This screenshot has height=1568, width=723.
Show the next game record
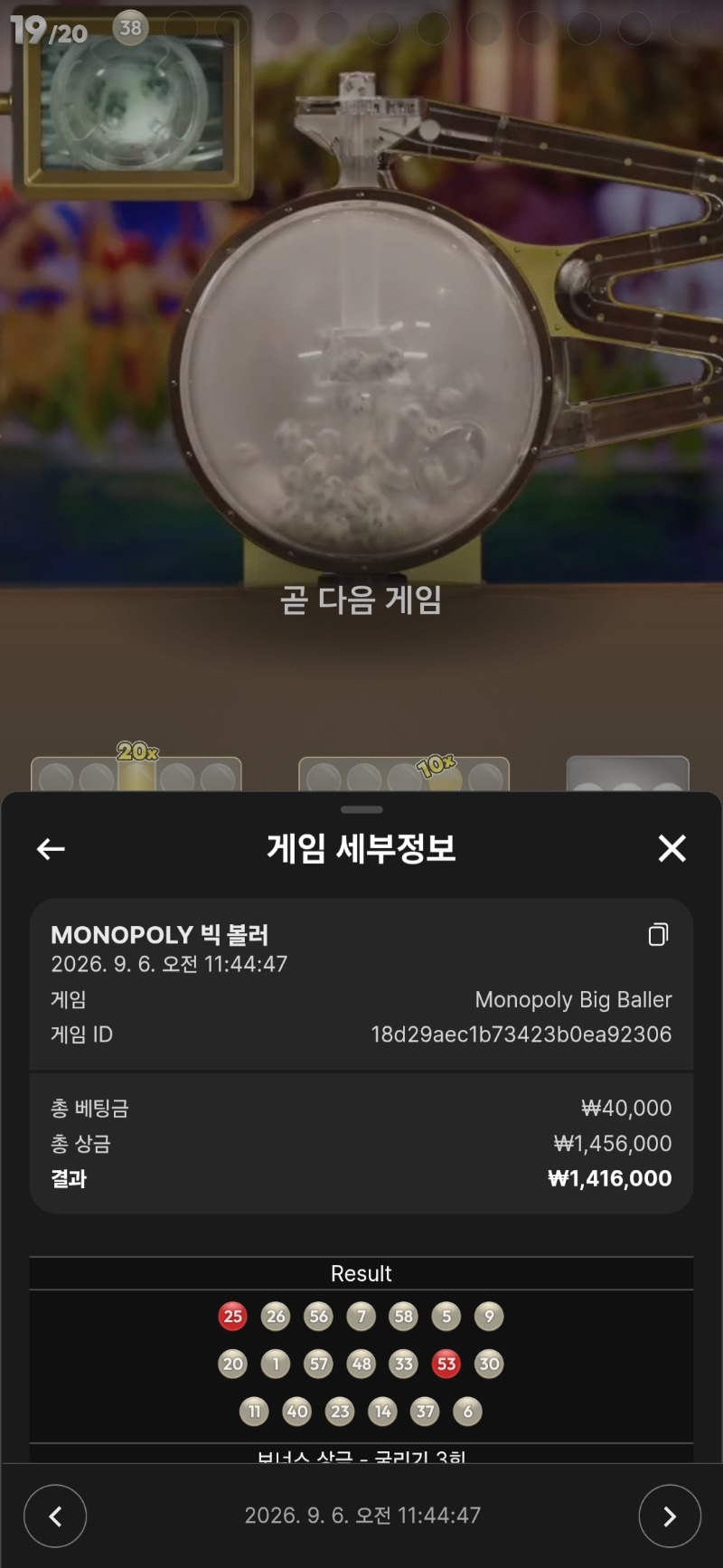670,1516
